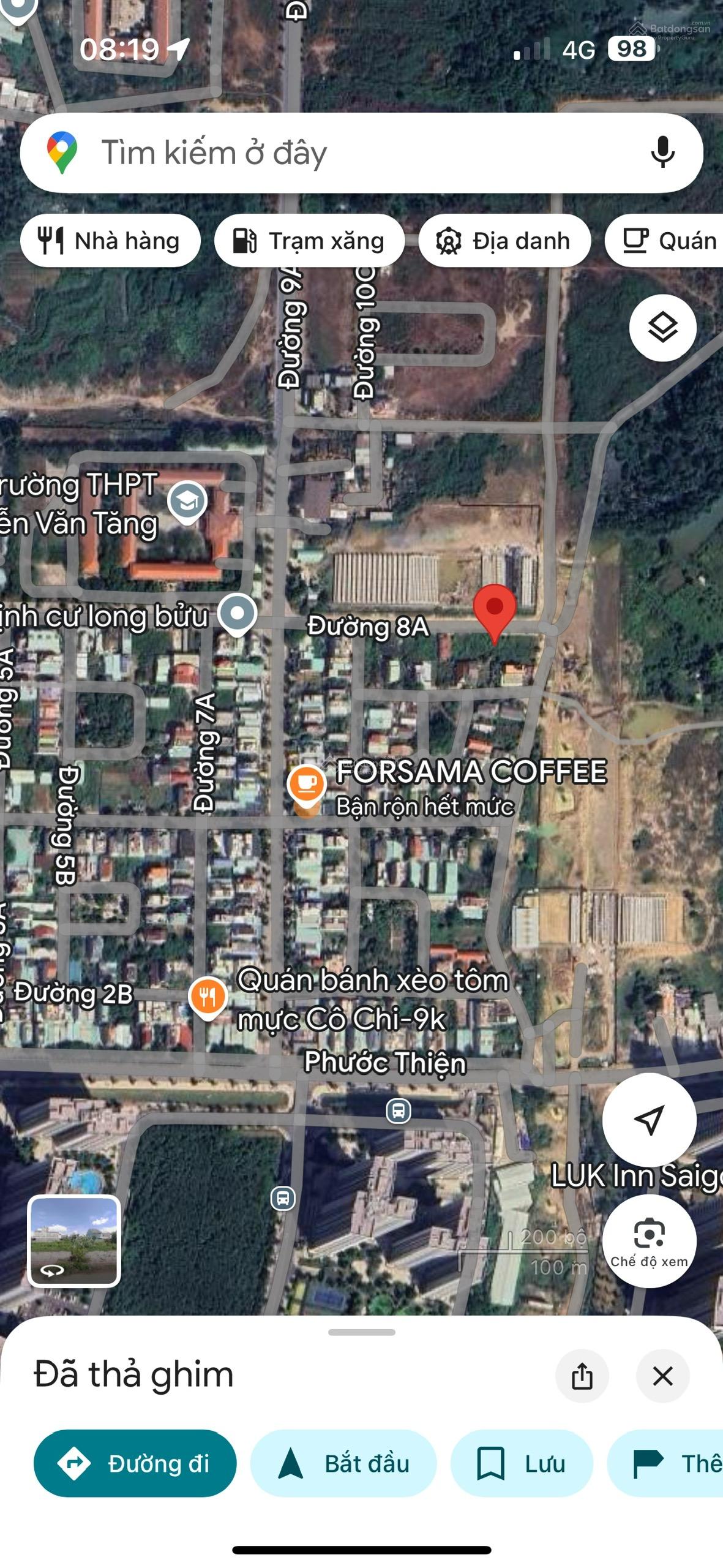Share the dropped pin
The image size is (723, 1568).
582,1376
